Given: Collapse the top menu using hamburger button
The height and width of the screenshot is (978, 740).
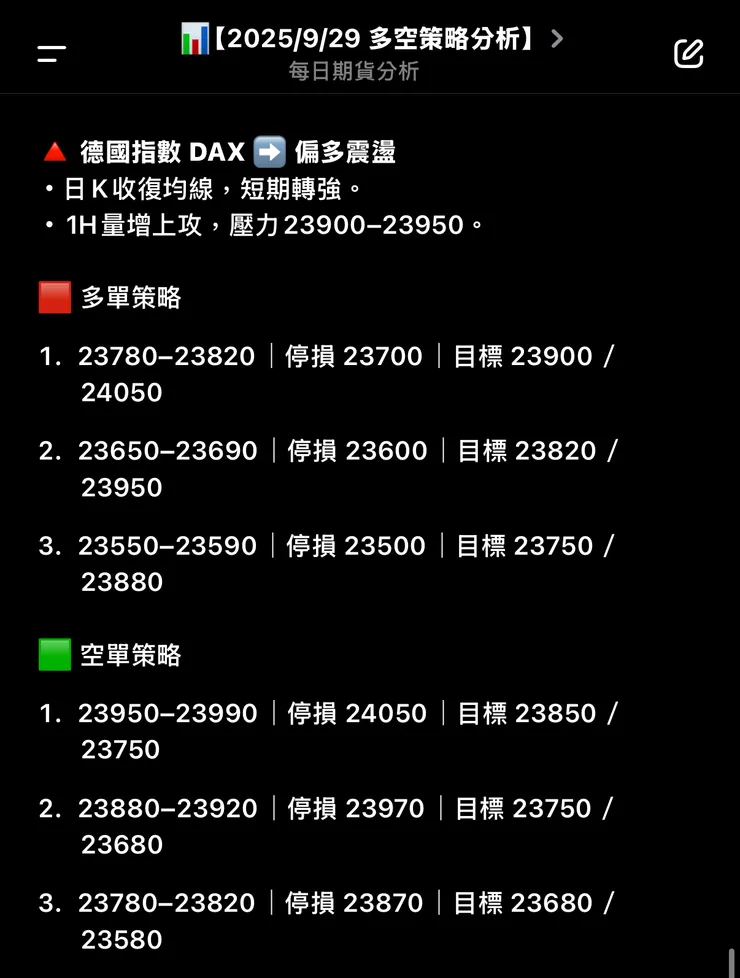Looking at the screenshot, I should click(51, 53).
